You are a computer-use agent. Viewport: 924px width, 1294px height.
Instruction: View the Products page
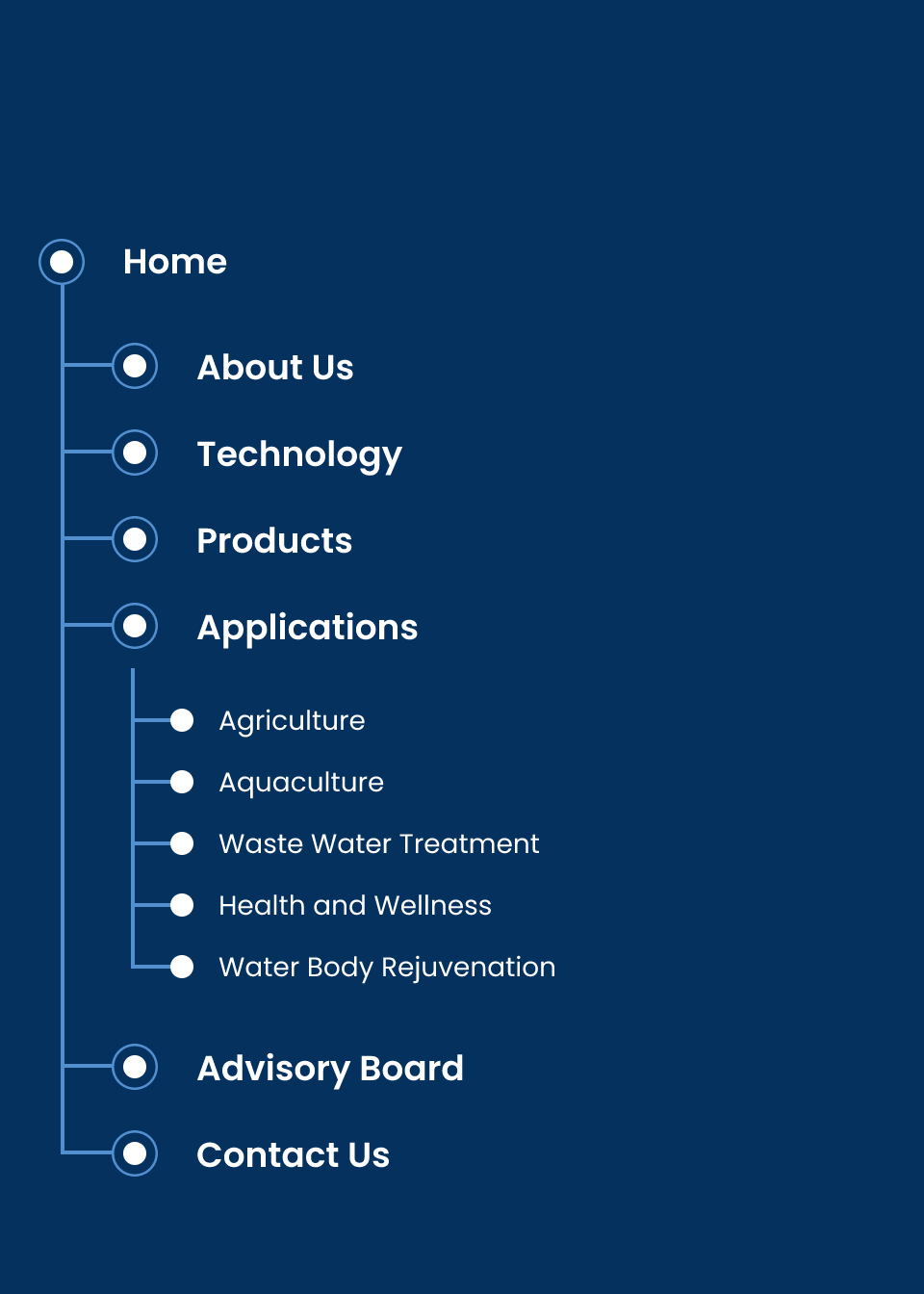pyautogui.click(x=274, y=541)
